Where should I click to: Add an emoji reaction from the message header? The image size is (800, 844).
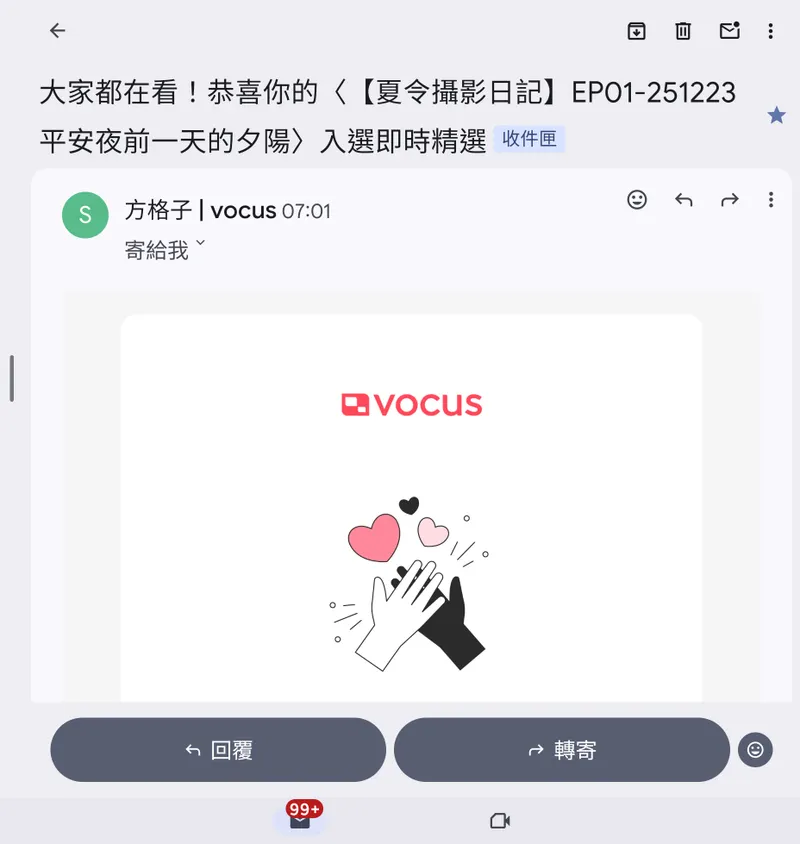point(637,200)
